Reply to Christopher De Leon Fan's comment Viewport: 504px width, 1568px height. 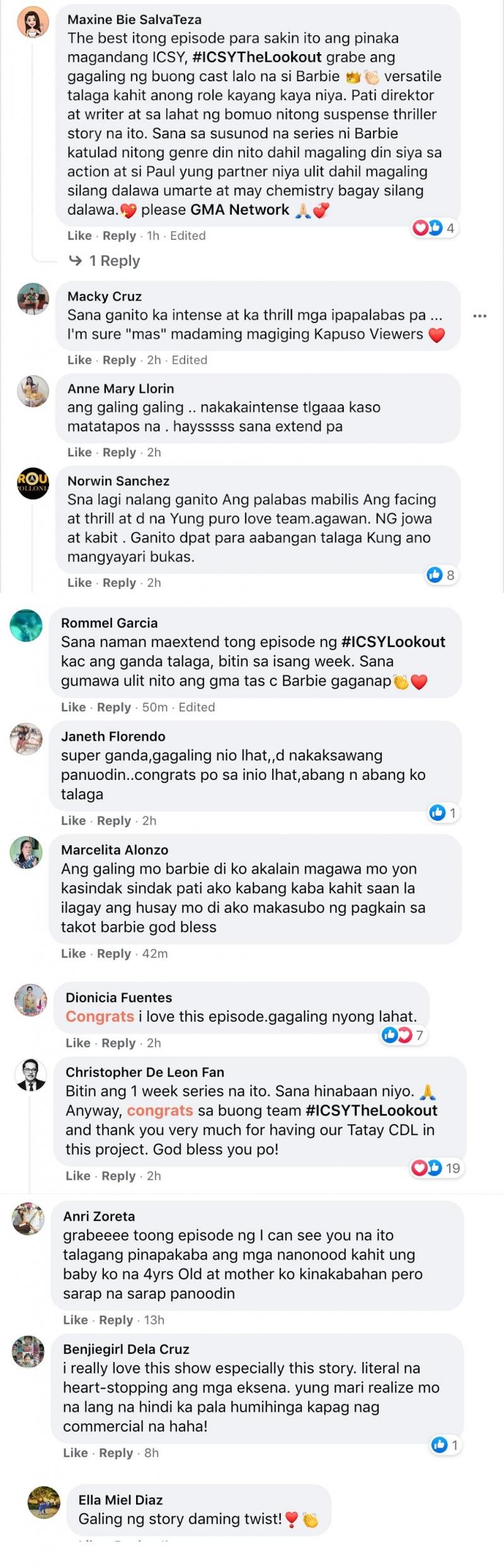pos(118,1176)
